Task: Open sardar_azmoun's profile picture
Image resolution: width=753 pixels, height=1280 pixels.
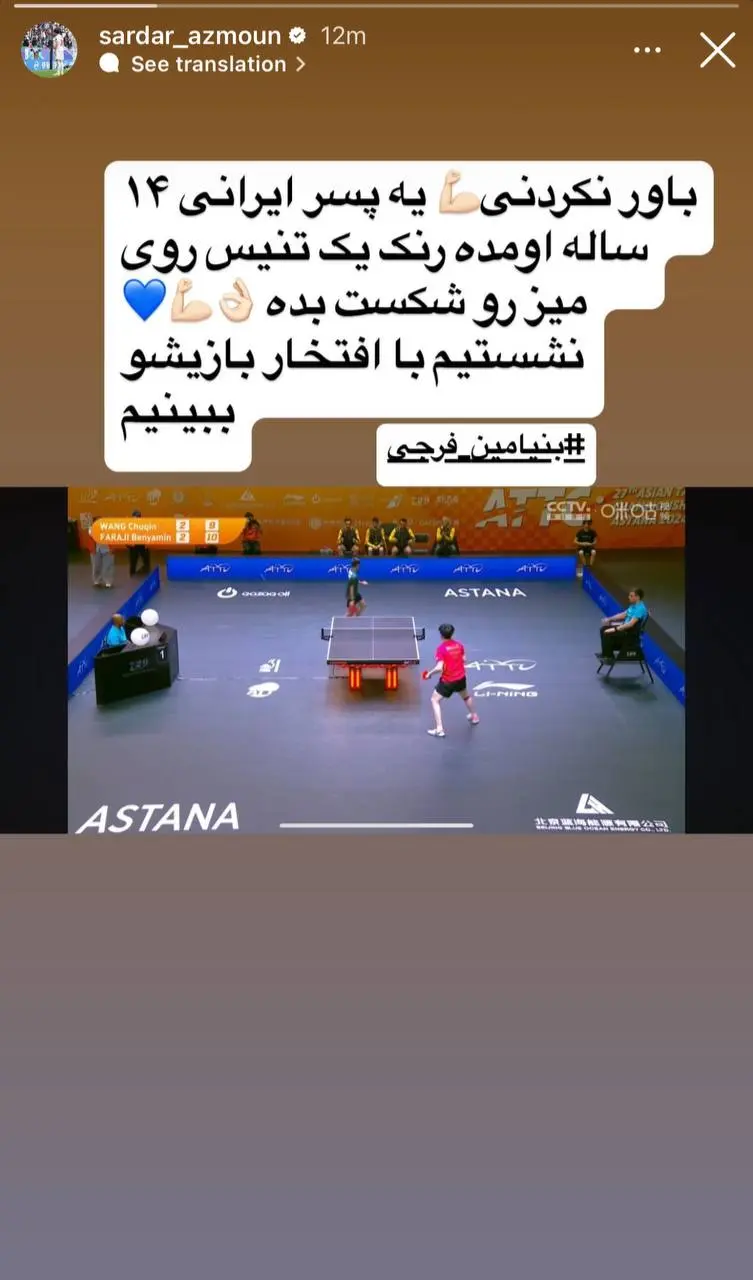Action: (50, 49)
